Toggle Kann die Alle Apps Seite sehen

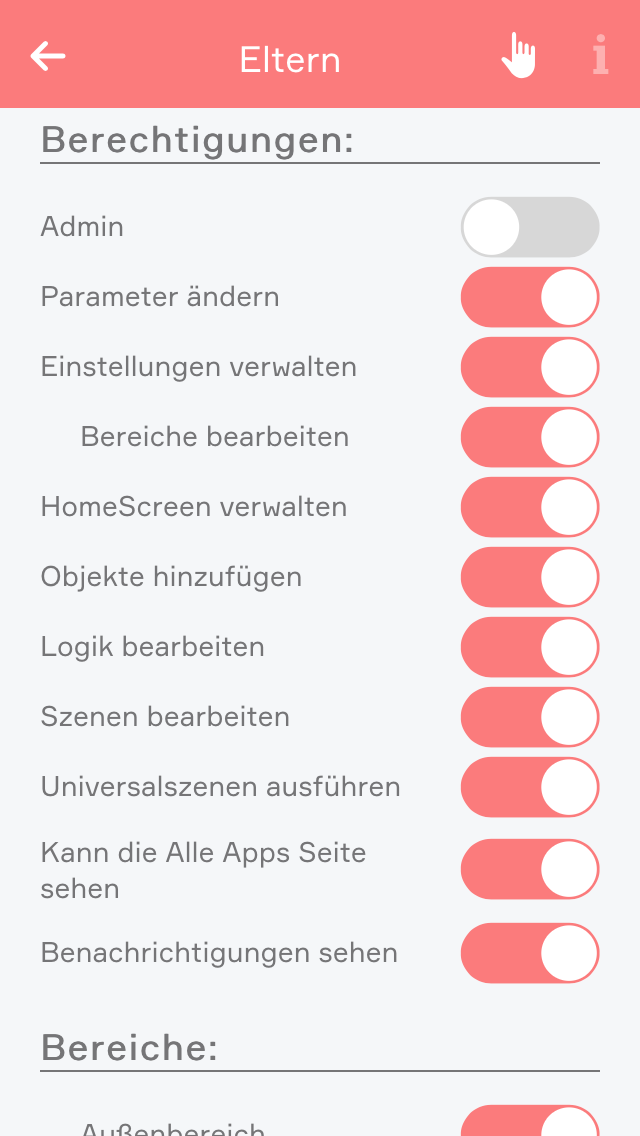[529, 869]
